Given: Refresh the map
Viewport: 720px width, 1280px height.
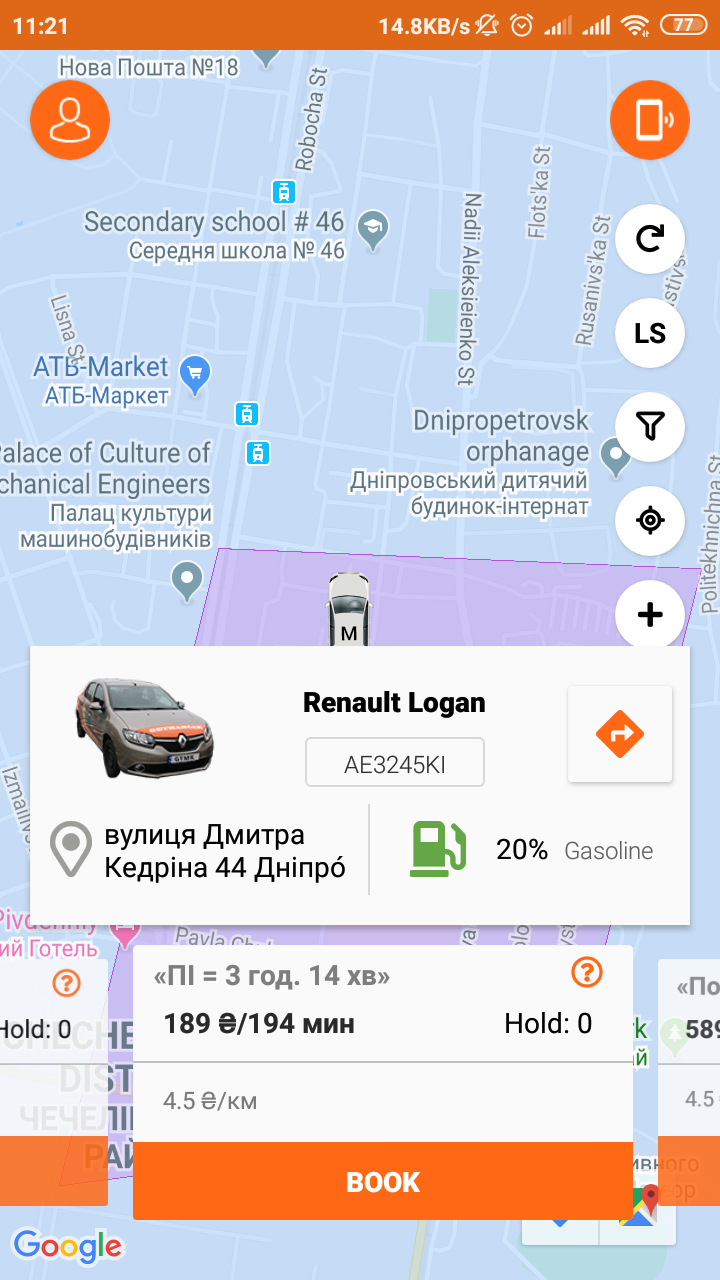Looking at the screenshot, I should pos(650,239).
